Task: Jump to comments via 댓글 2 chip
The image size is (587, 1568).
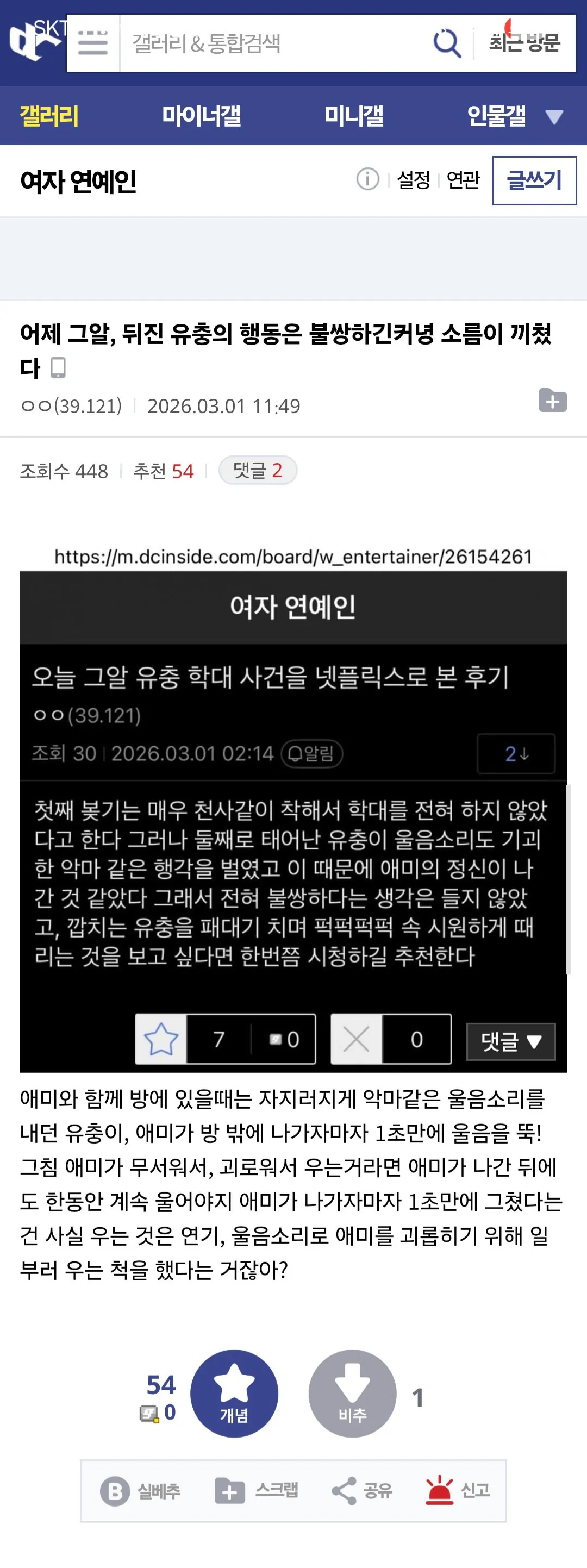Action: tap(258, 471)
